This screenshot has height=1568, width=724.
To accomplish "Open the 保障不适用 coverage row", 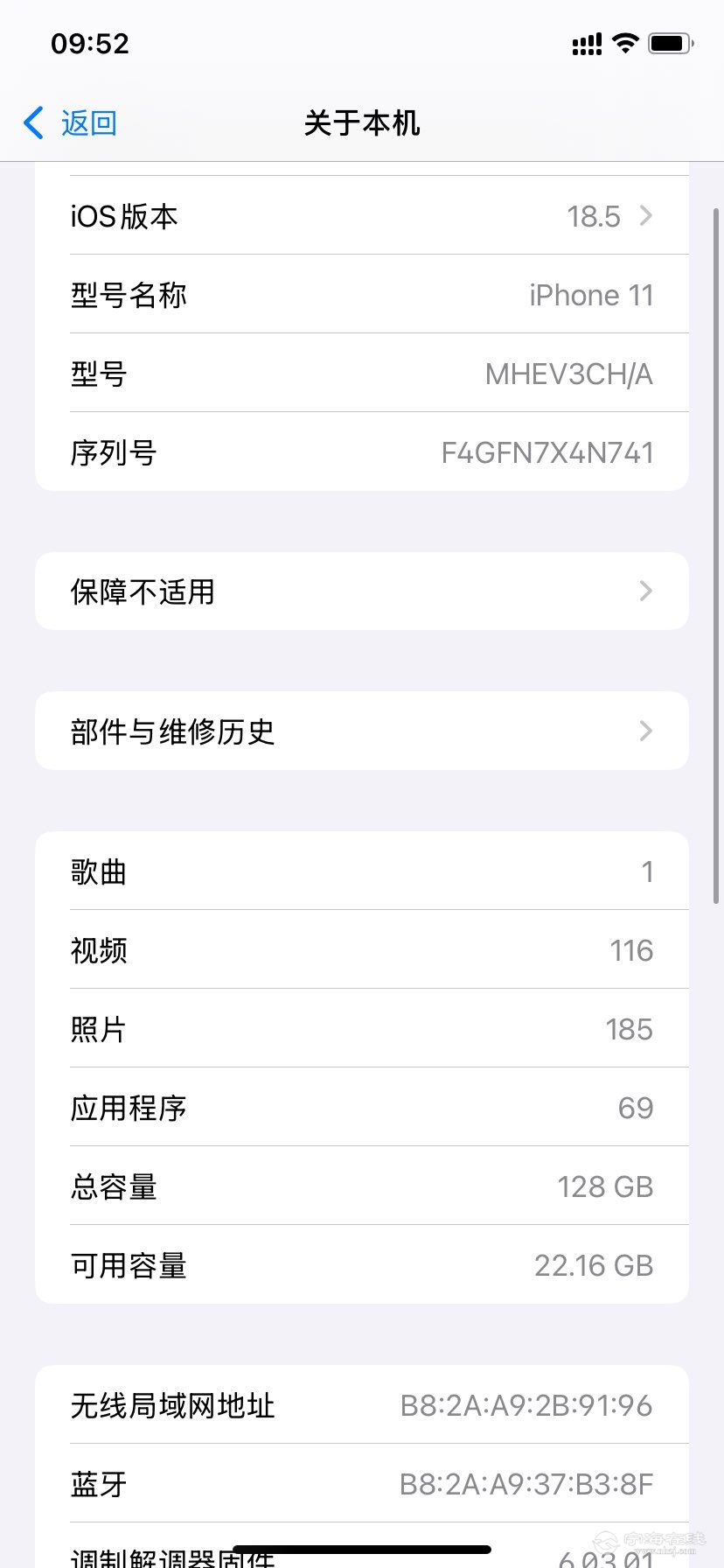I will pos(361,591).
